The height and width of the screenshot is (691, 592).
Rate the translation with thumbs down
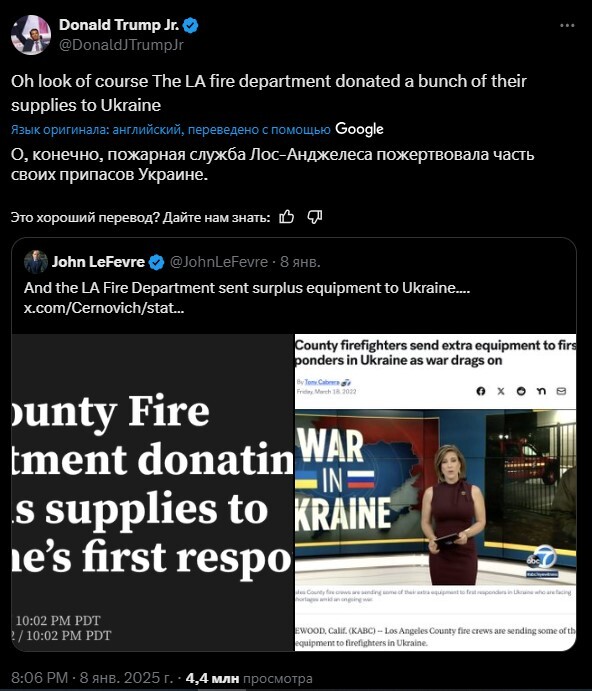[x=314, y=217]
